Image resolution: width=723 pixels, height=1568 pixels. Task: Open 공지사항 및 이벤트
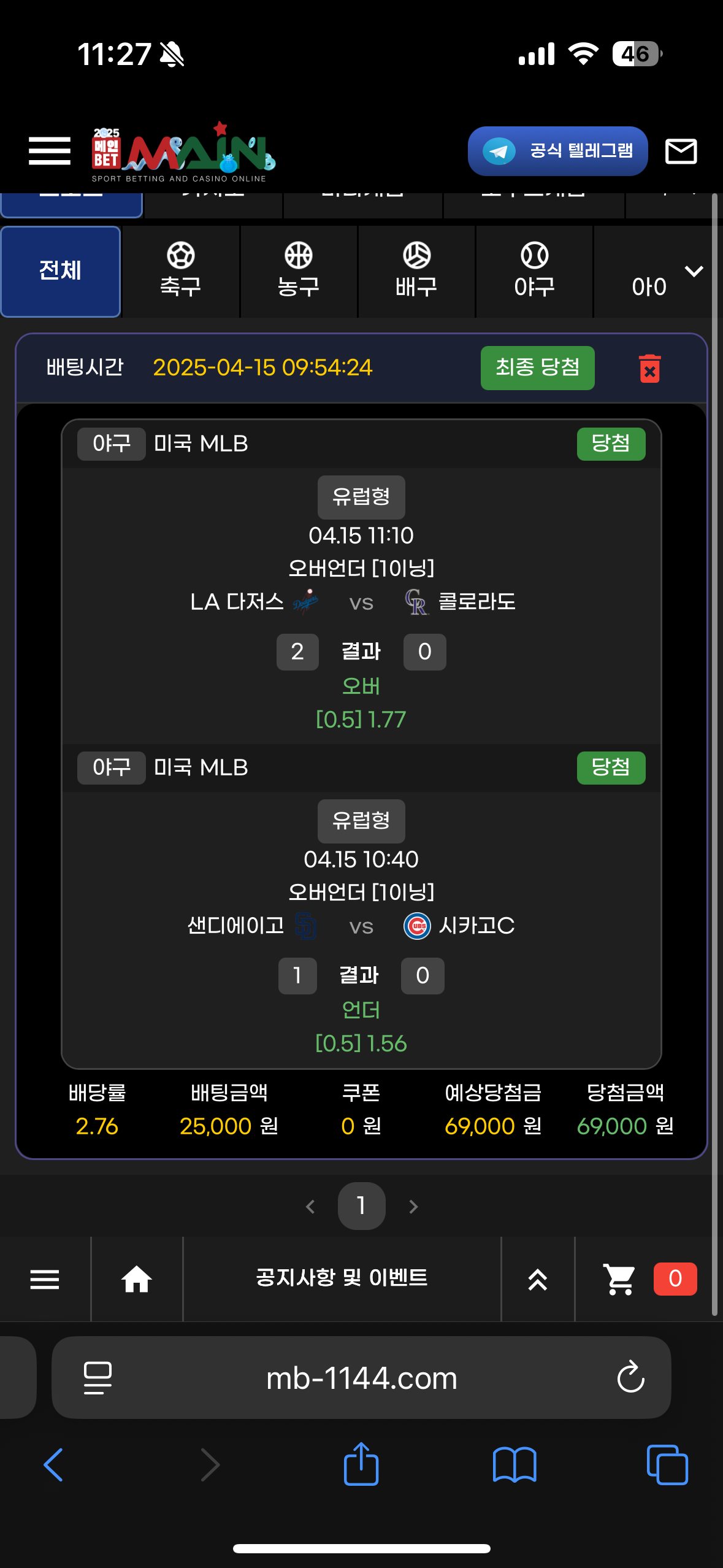pos(342,1278)
